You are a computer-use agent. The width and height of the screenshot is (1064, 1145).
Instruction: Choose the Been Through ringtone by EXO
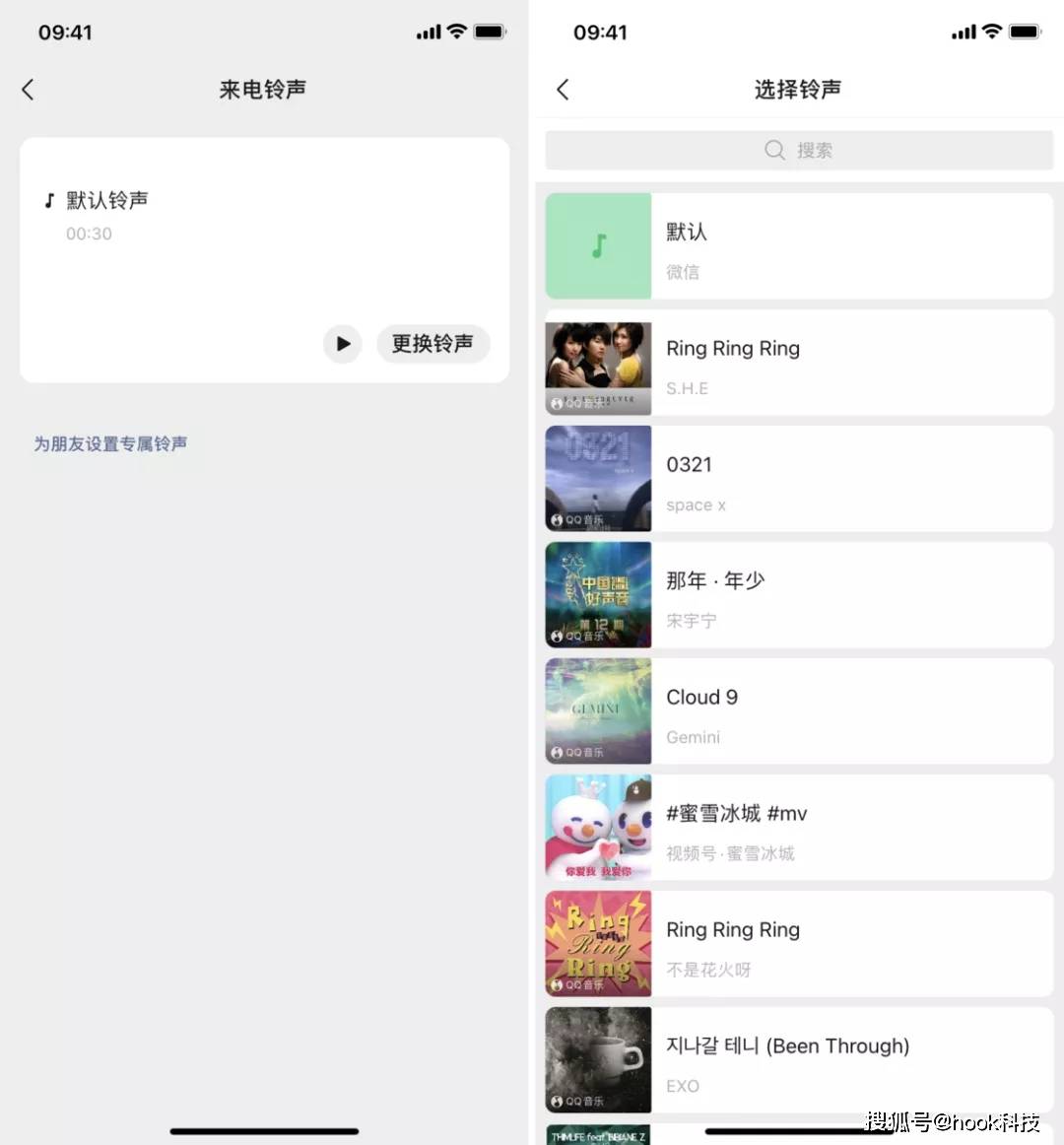pyautogui.click(x=799, y=1060)
